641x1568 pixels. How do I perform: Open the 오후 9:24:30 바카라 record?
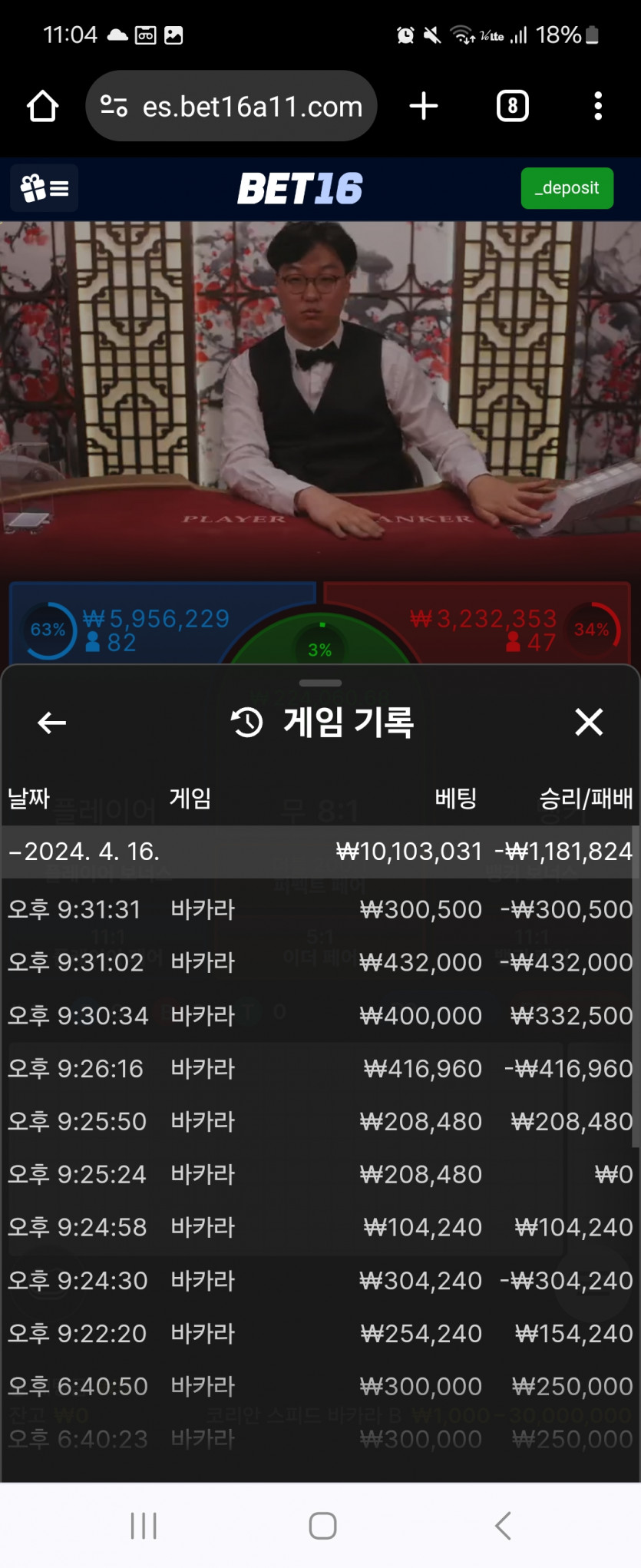(x=319, y=1281)
